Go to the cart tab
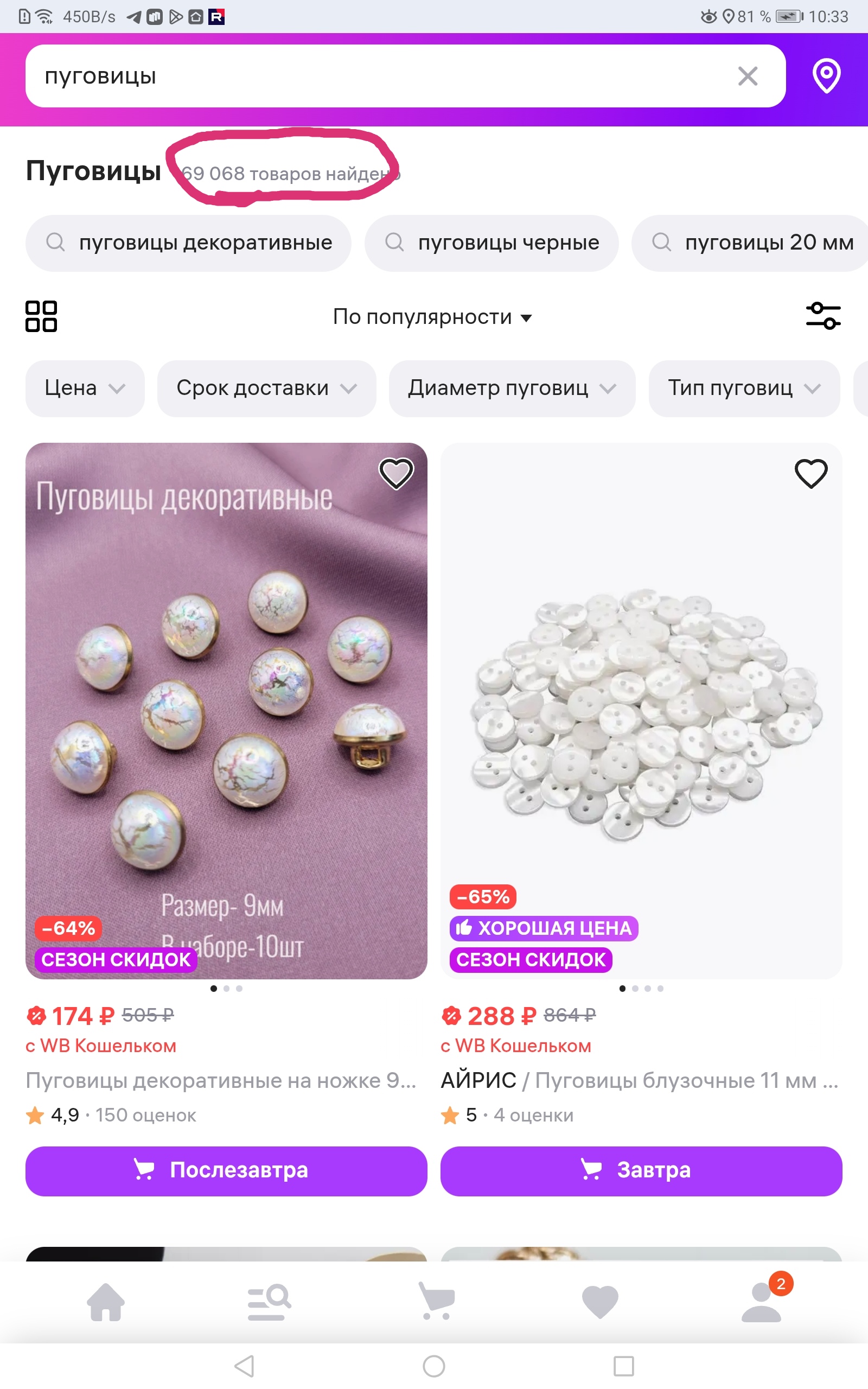 pyautogui.click(x=438, y=1301)
